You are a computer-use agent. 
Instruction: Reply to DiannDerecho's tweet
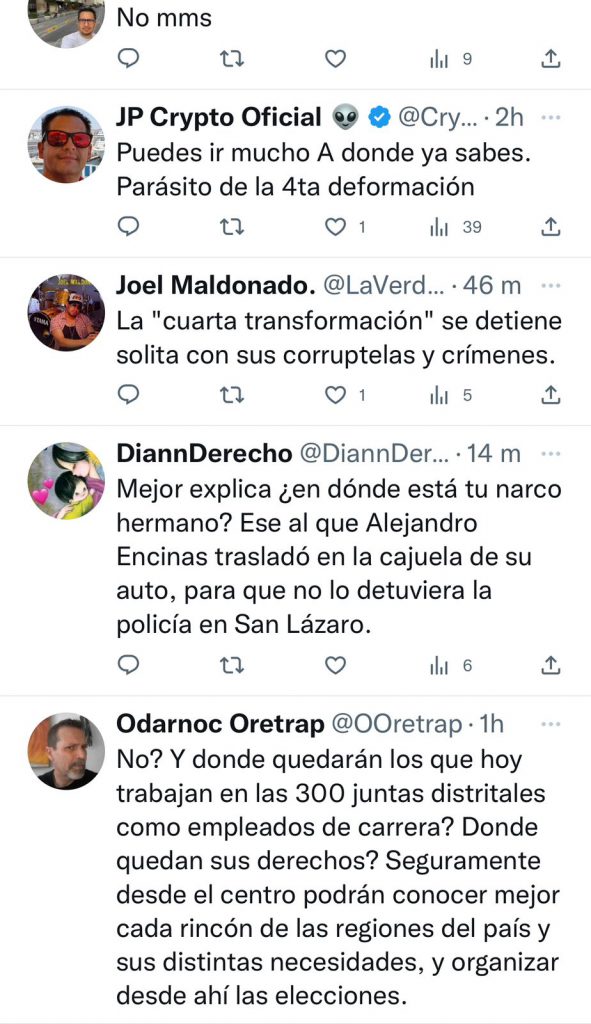tap(128, 665)
